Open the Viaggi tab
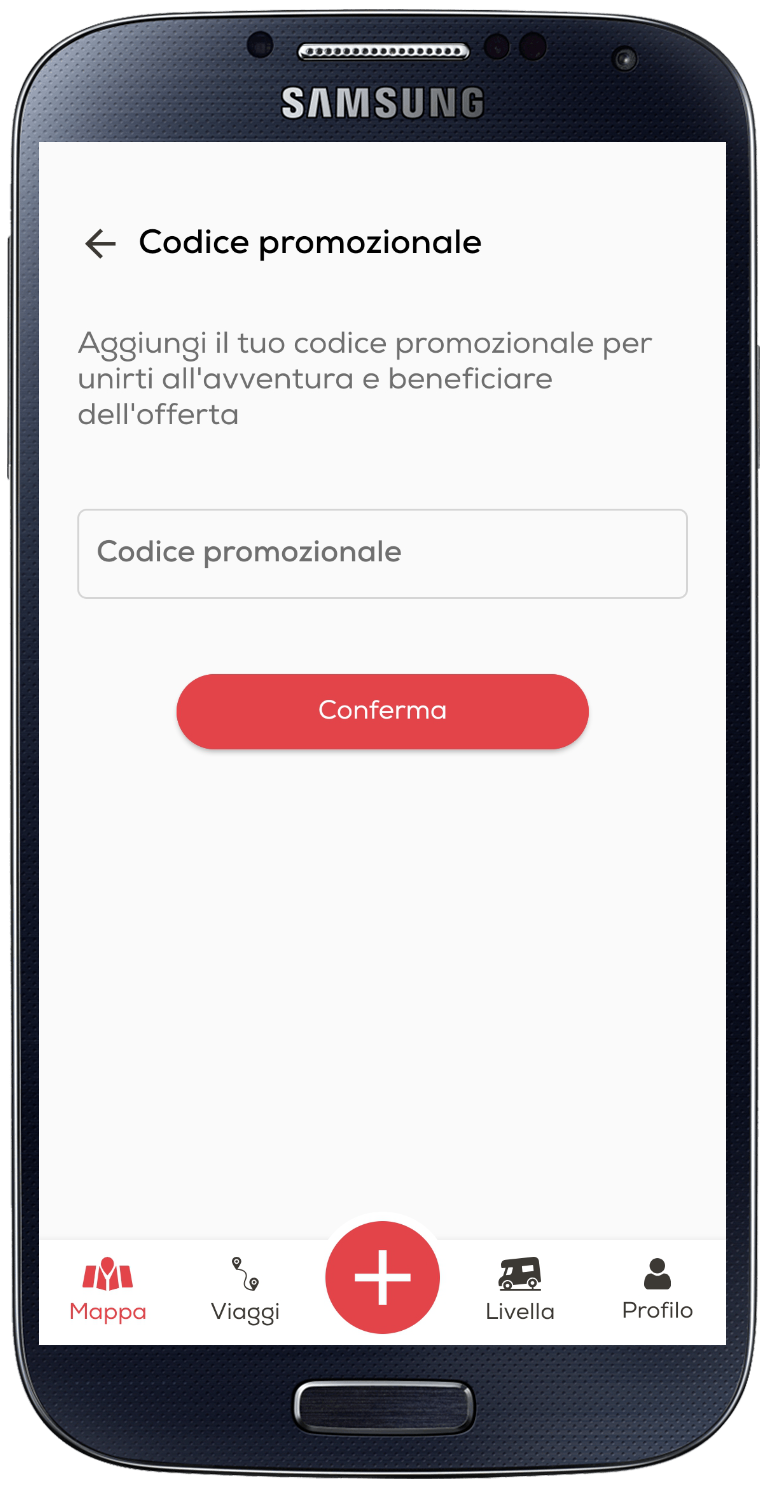 (245, 1291)
